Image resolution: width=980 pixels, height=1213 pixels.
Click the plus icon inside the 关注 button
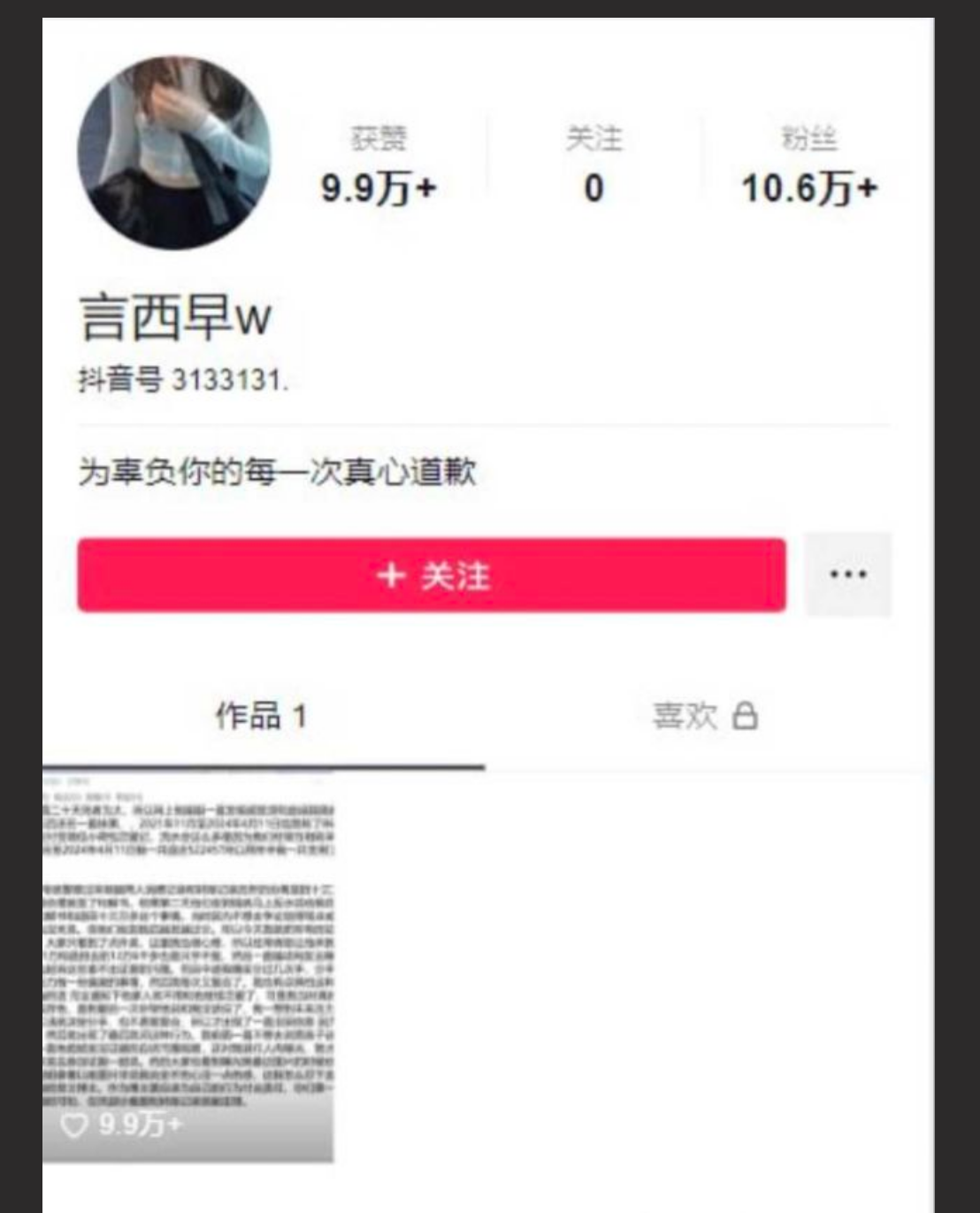(x=391, y=574)
